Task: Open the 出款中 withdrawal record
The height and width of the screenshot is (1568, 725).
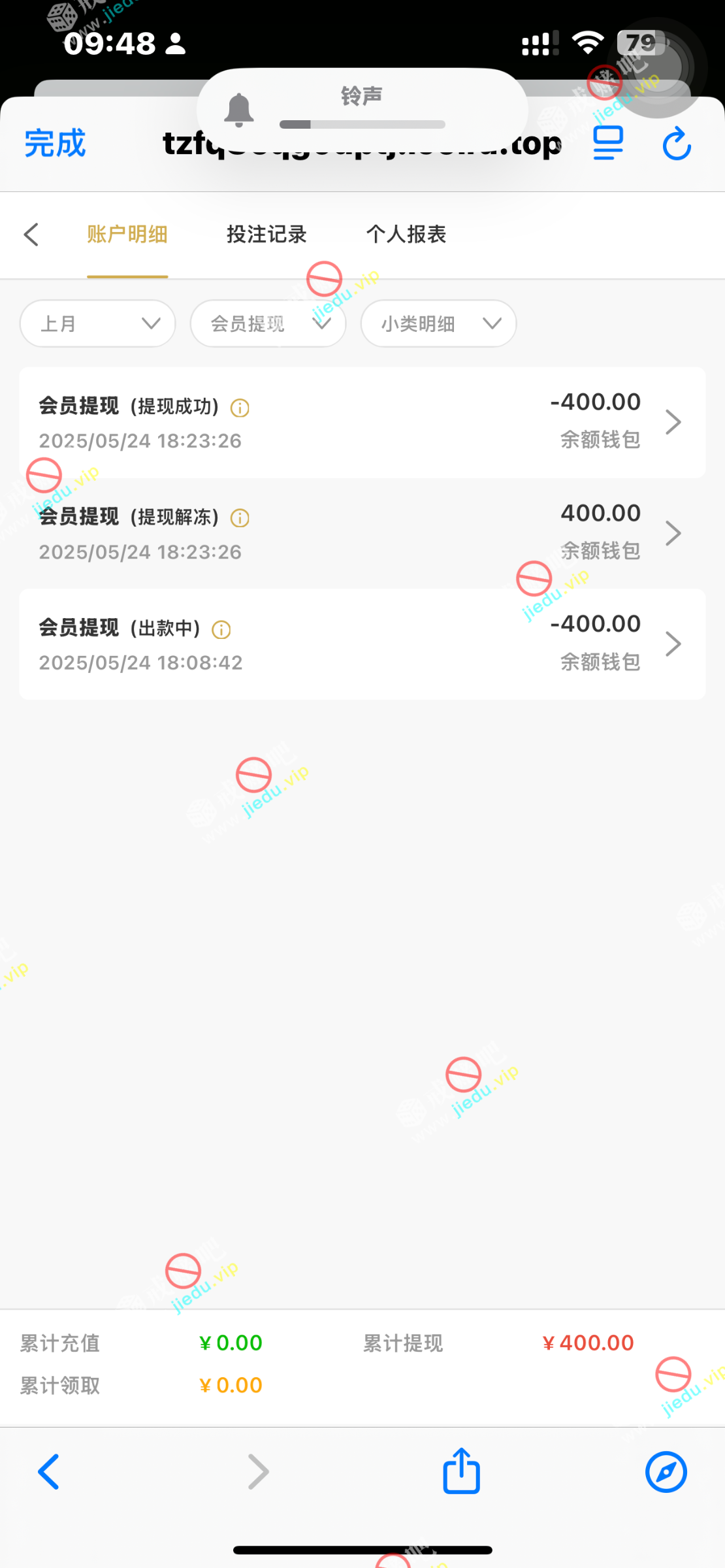Action: pyautogui.click(x=362, y=644)
